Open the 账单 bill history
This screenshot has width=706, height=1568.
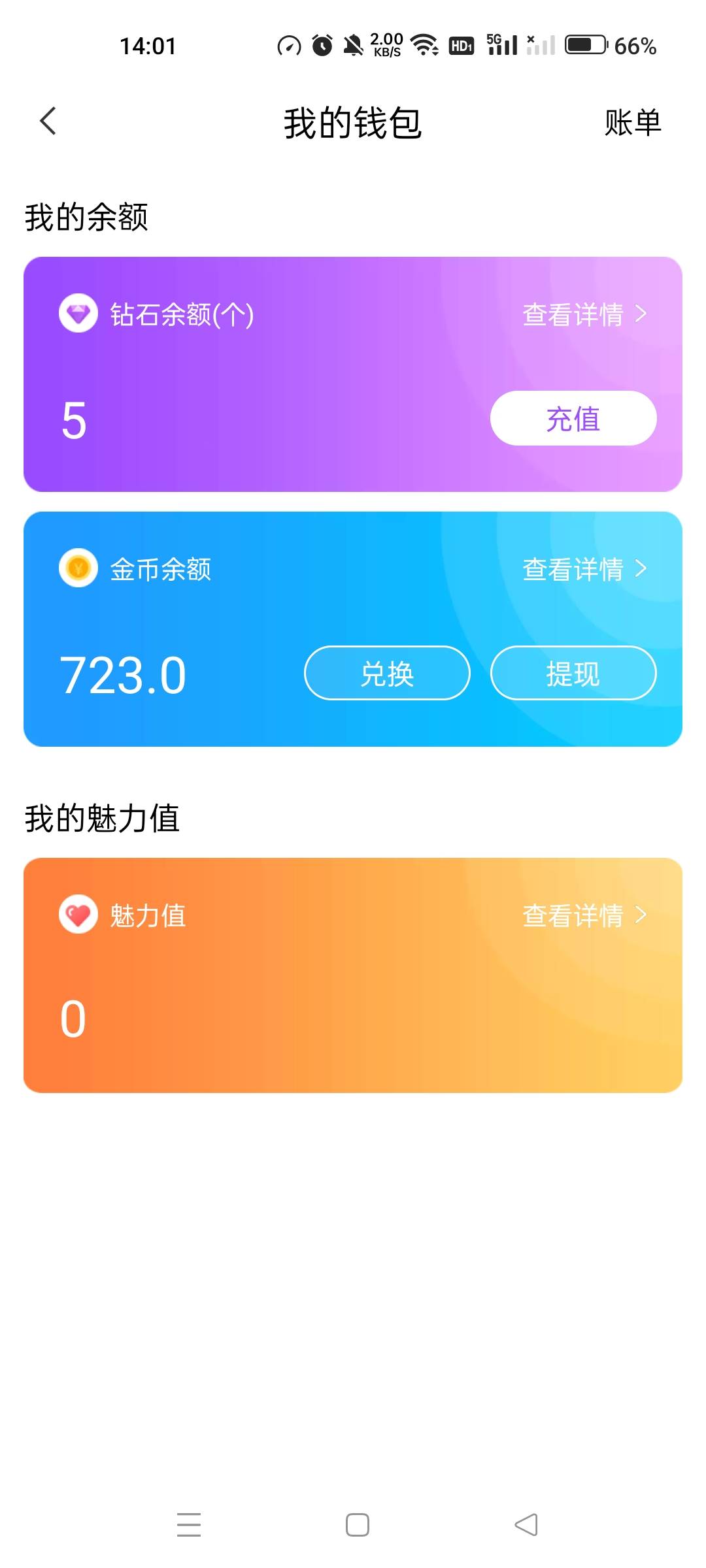633,123
